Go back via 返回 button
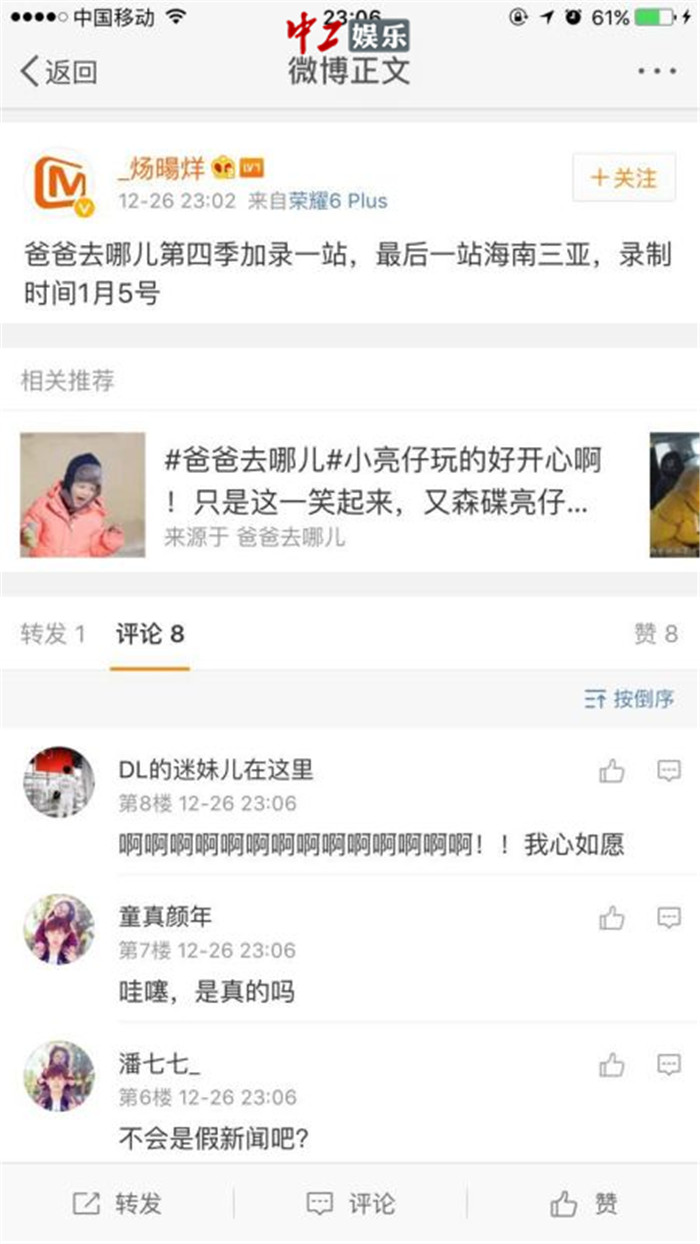 click(x=60, y=72)
